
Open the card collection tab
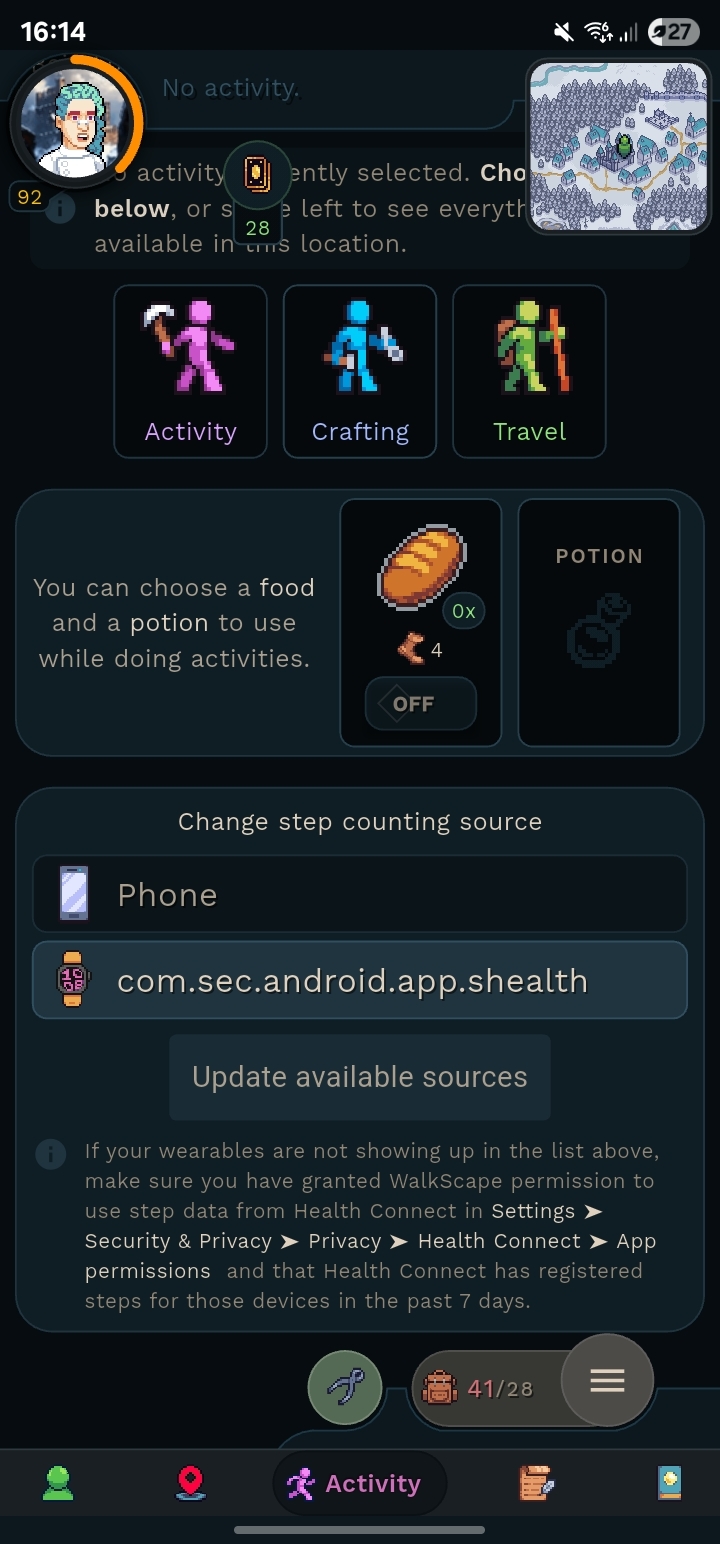tap(668, 1483)
